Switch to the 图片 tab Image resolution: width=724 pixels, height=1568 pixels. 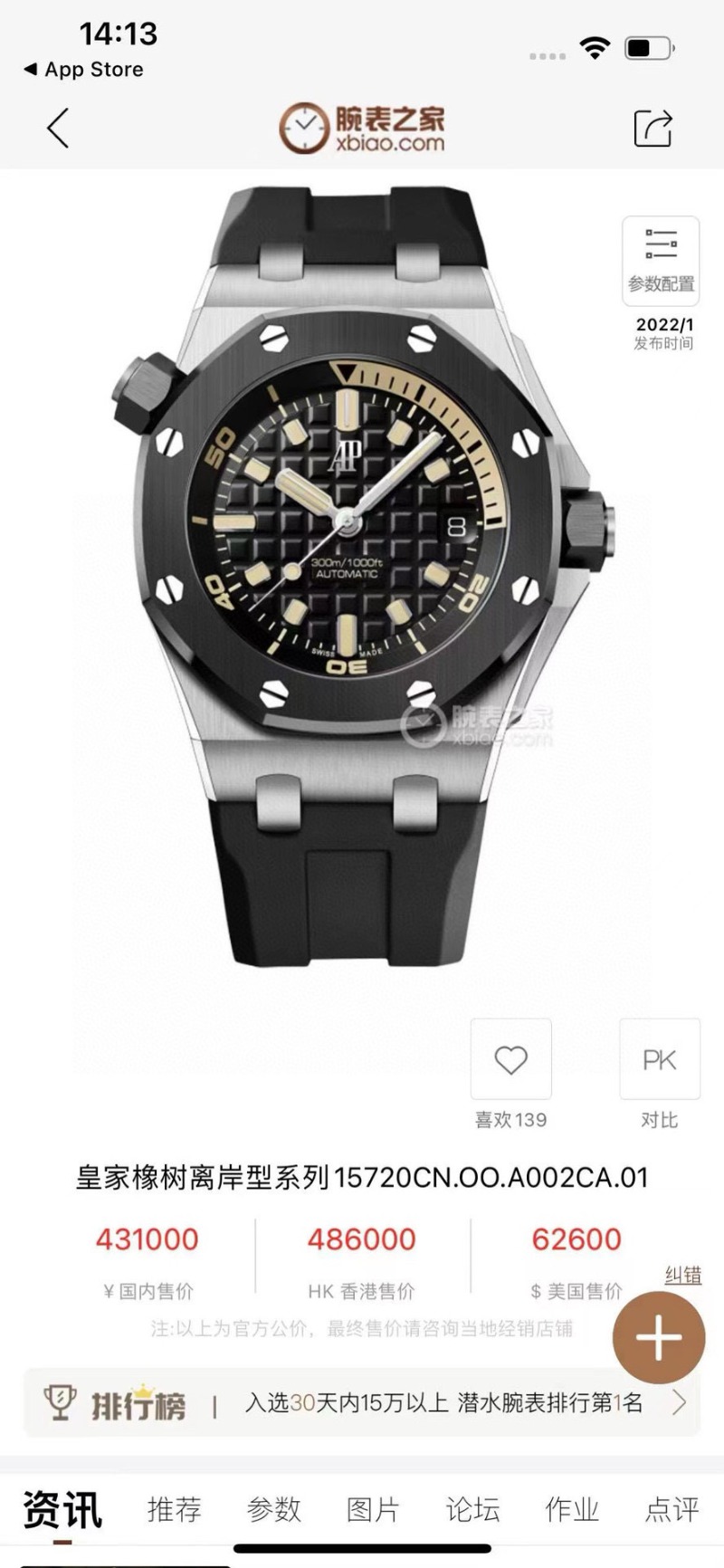point(373,1509)
